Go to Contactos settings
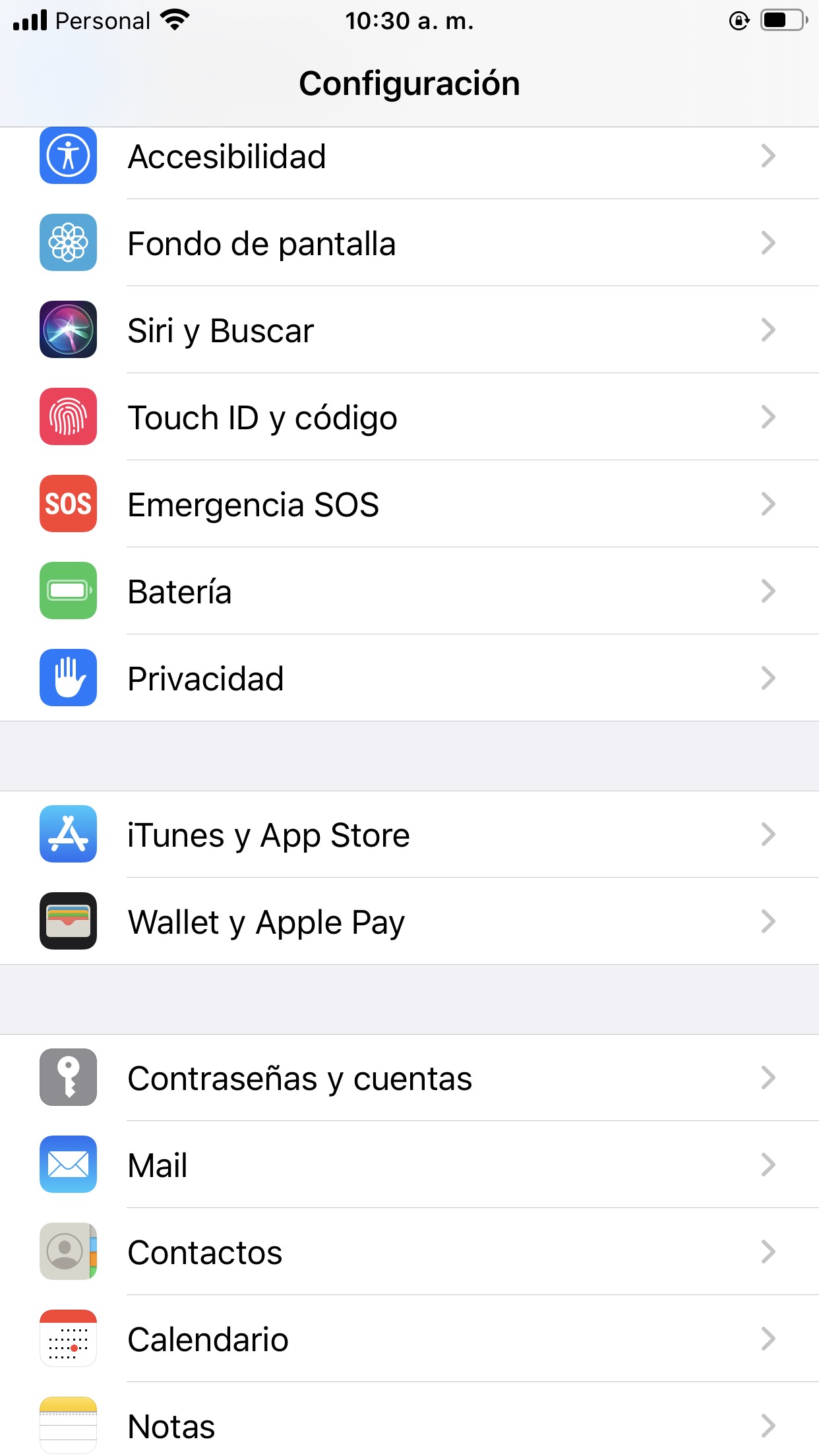 coord(409,1252)
